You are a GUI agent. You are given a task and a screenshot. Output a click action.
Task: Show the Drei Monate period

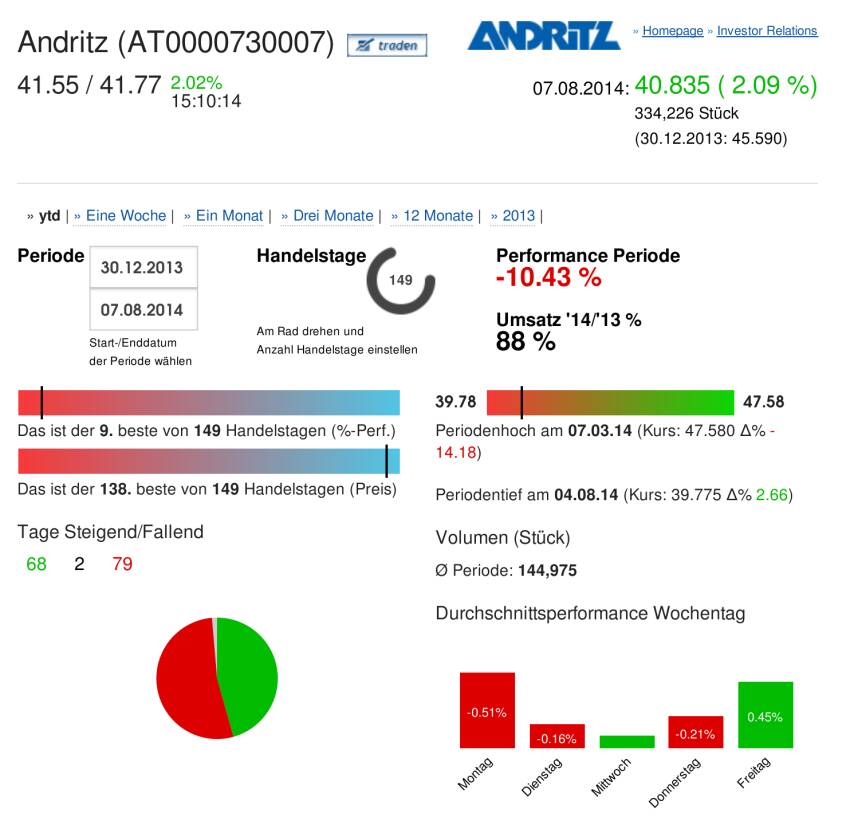(x=333, y=216)
